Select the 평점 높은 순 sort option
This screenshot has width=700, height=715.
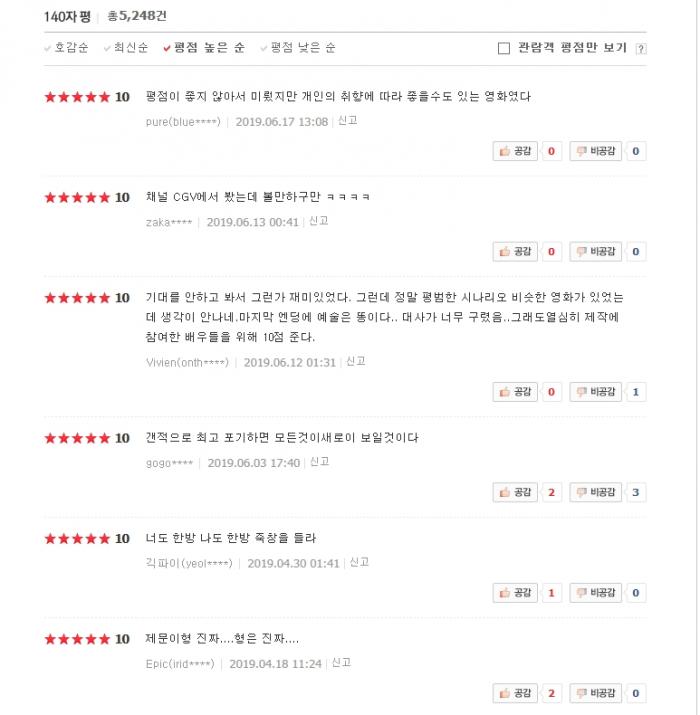click(208, 47)
